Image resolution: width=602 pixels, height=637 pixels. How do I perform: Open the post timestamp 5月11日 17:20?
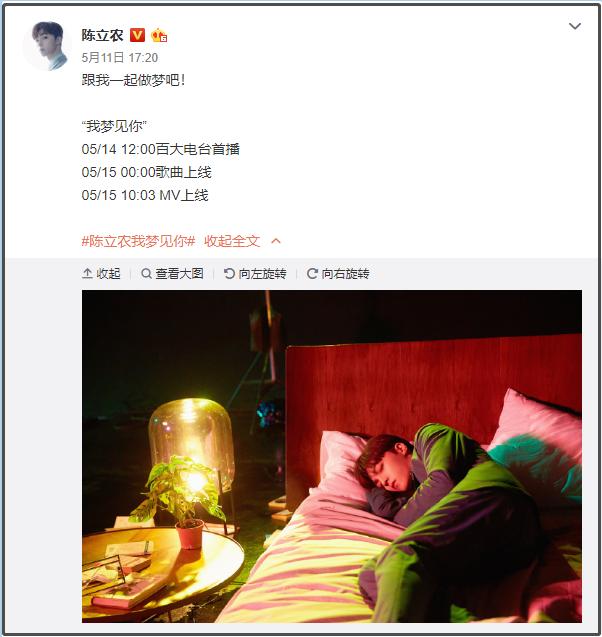click(119, 58)
